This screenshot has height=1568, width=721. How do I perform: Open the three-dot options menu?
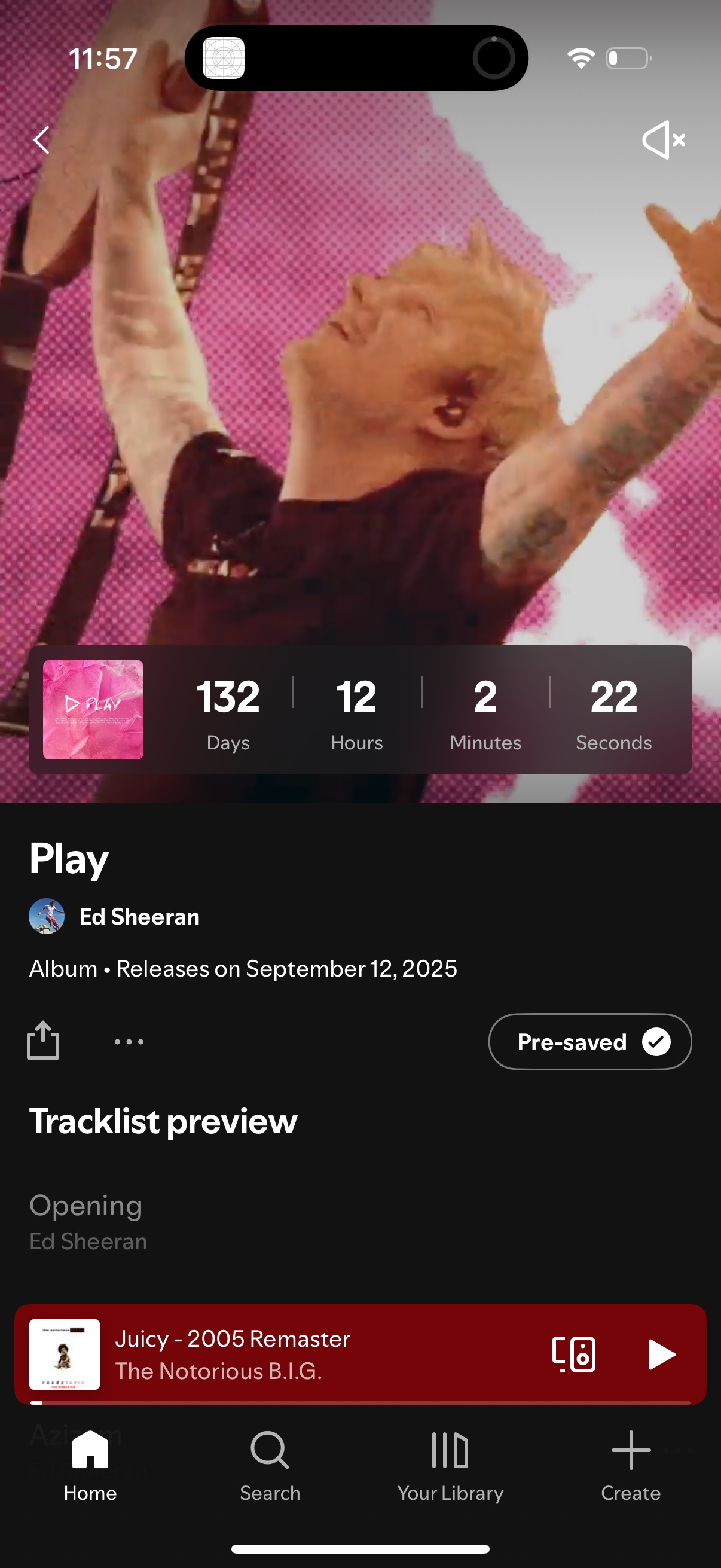(x=129, y=1042)
